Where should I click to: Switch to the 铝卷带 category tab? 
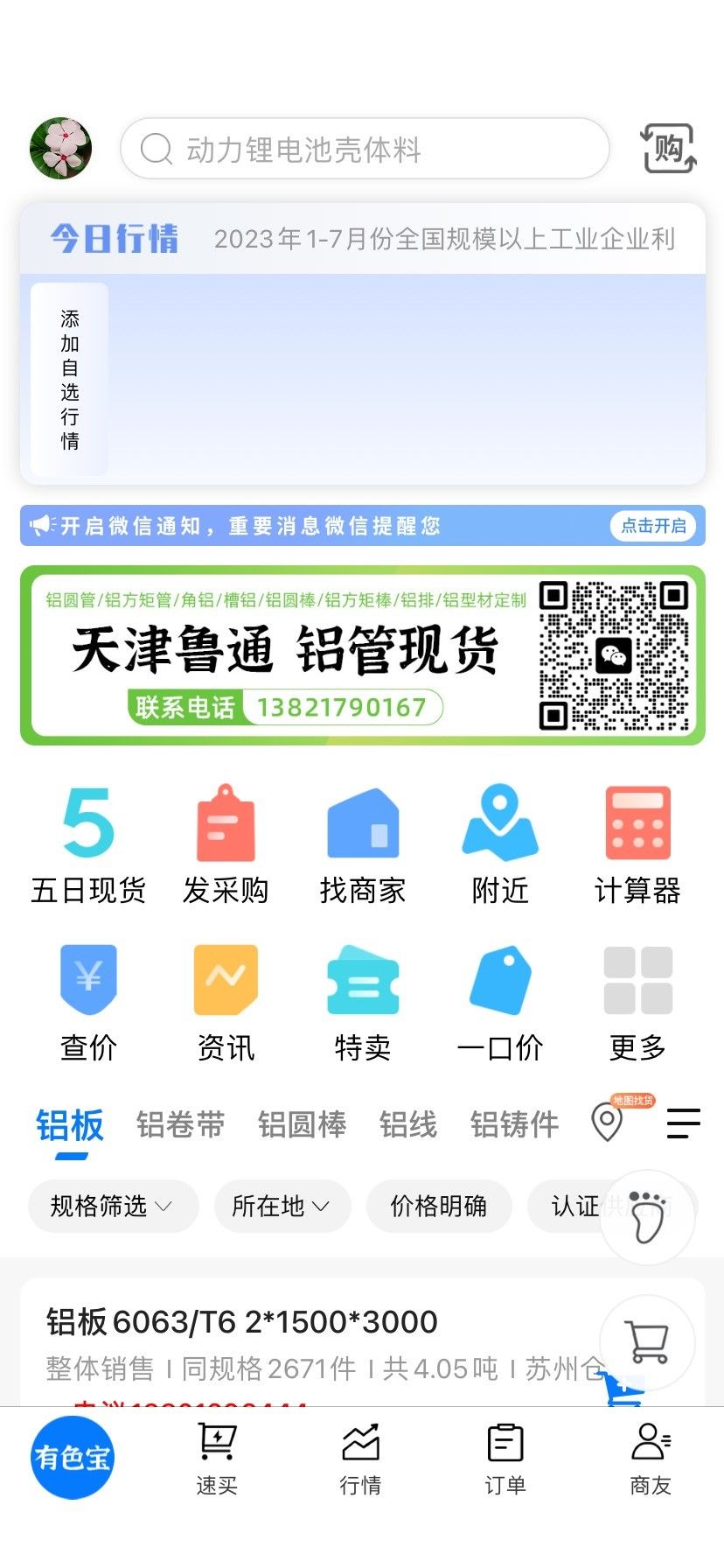point(180,1124)
